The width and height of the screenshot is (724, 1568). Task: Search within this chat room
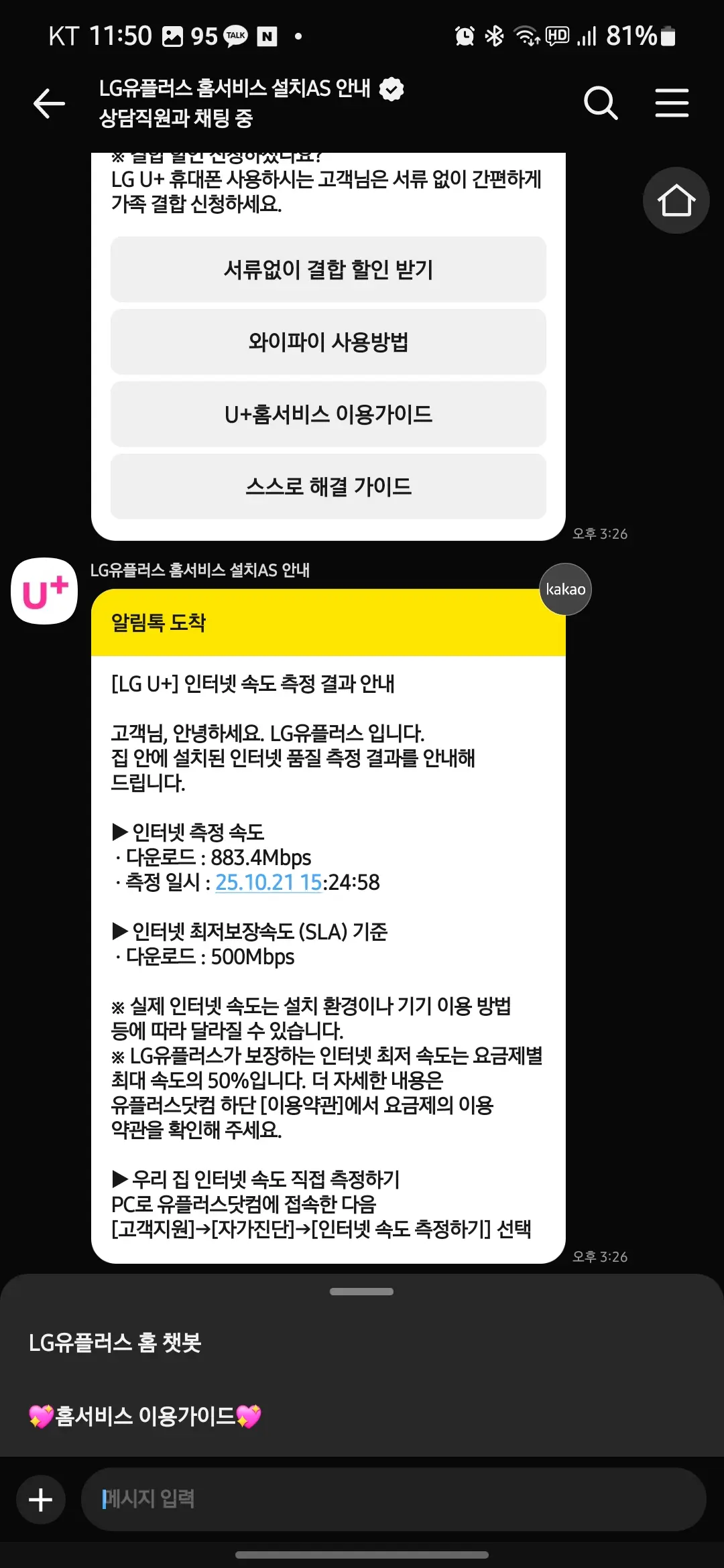600,103
